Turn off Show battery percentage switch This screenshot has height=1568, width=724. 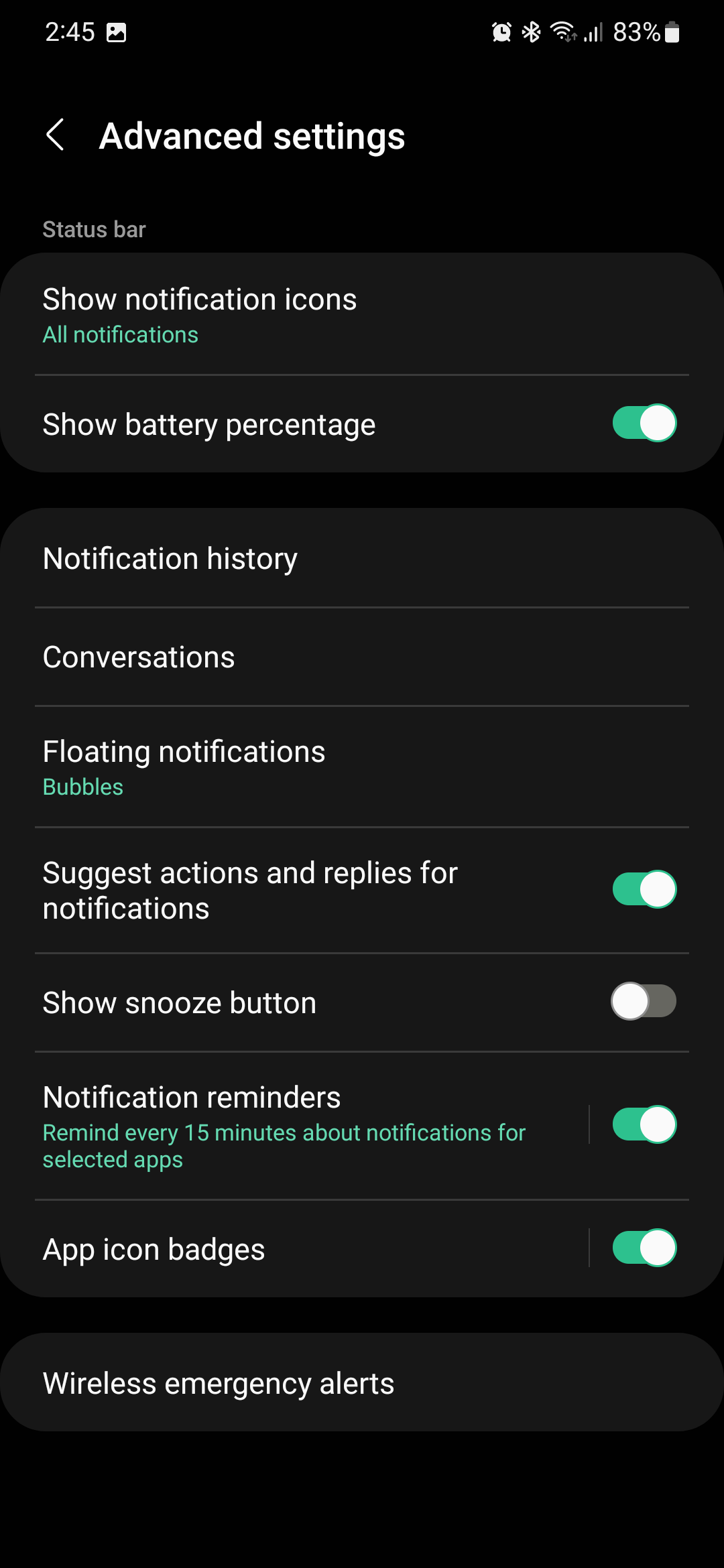[644, 423]
